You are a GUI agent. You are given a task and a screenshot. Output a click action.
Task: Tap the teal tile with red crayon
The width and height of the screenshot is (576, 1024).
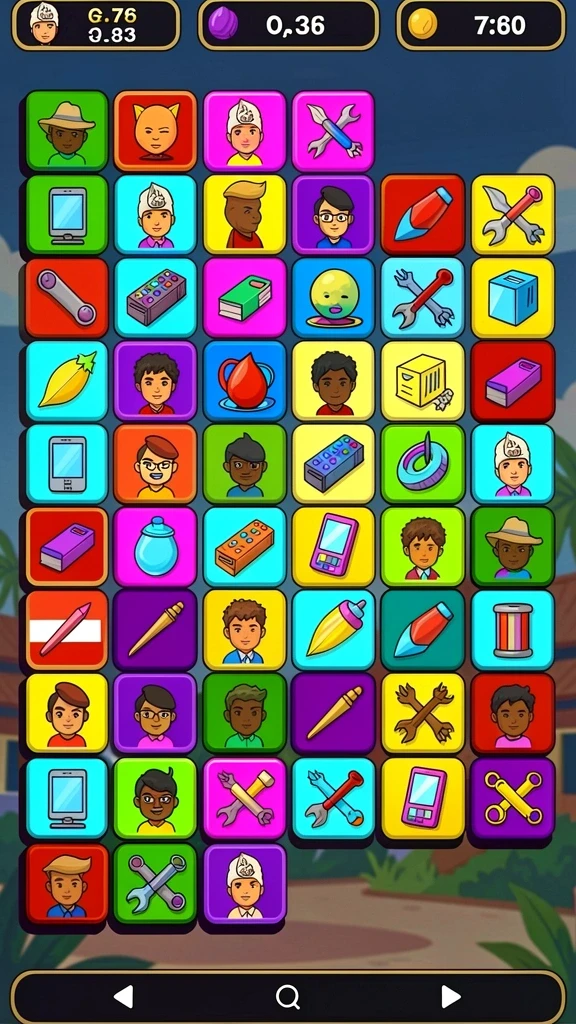[423, 630]
